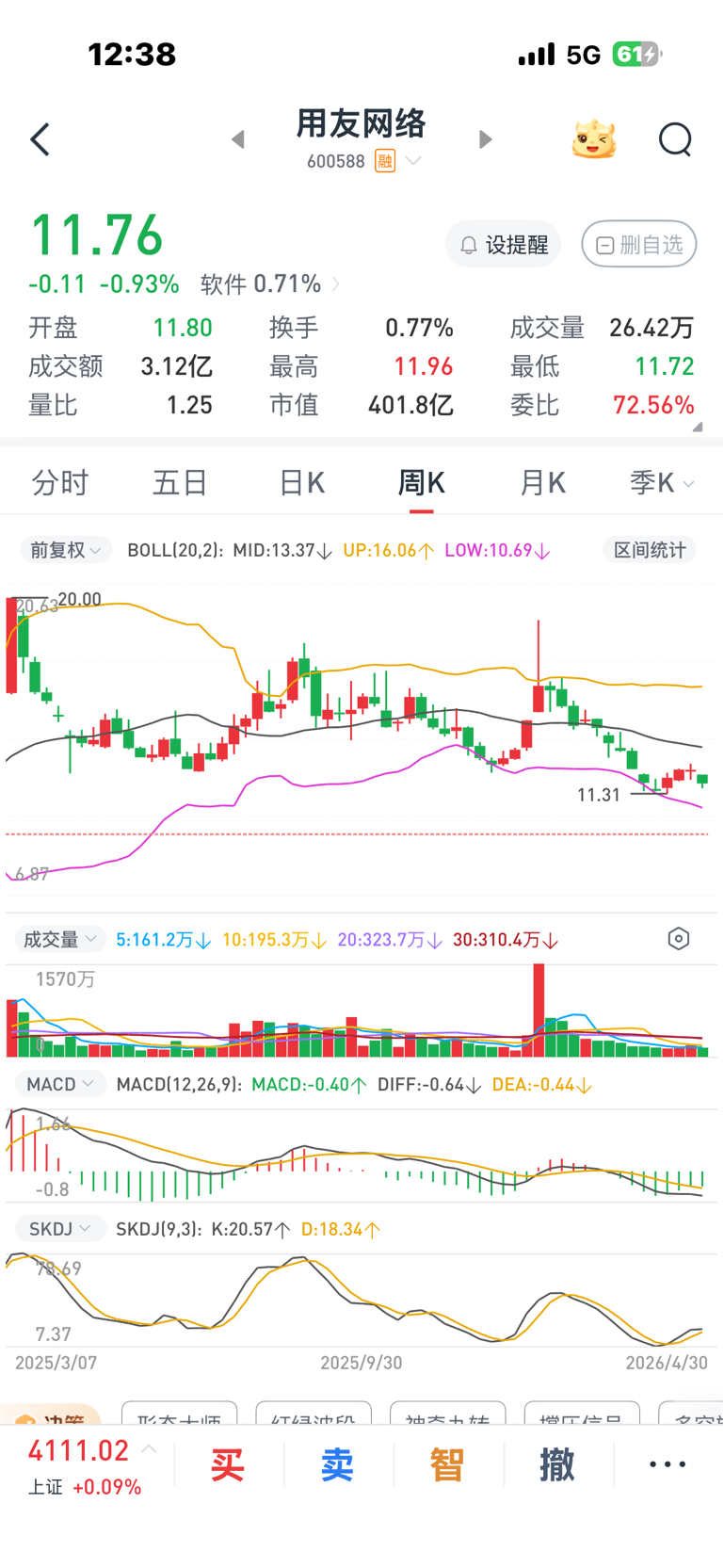Open indicator settings hexagon icon
Viewport: 724px width, 1568px height.
(x=679, y=939)
